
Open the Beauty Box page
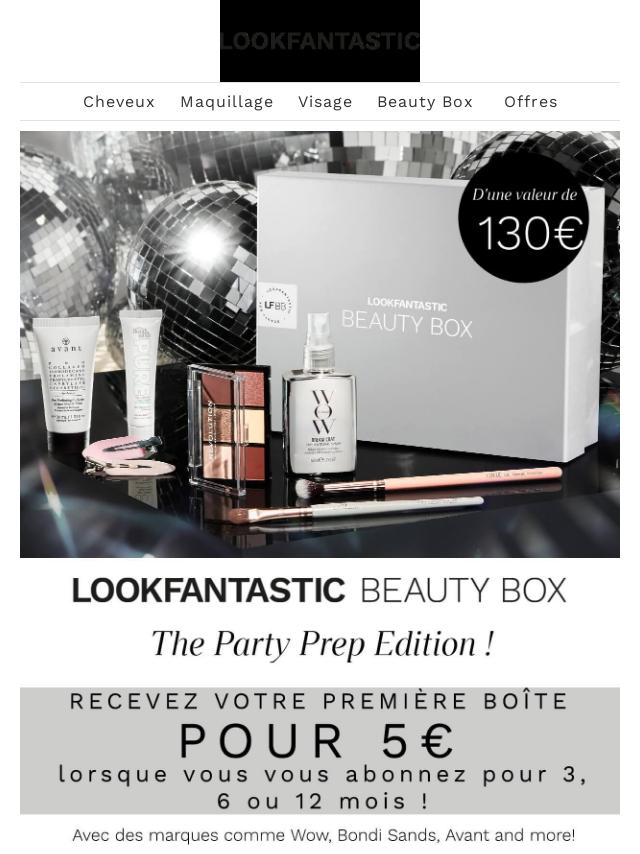(x=424, y=102)
